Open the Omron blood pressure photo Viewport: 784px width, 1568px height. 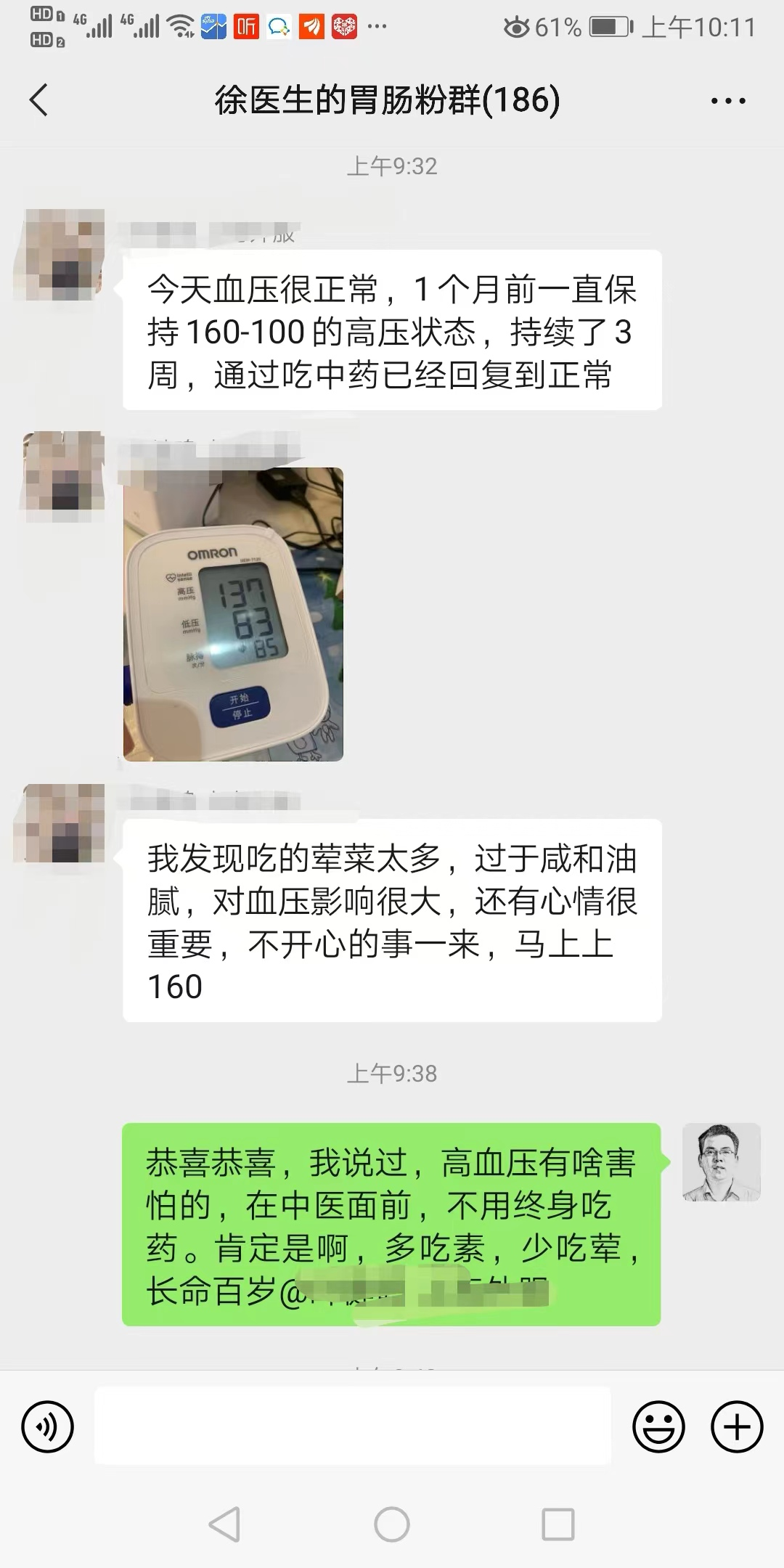point(233,614)
